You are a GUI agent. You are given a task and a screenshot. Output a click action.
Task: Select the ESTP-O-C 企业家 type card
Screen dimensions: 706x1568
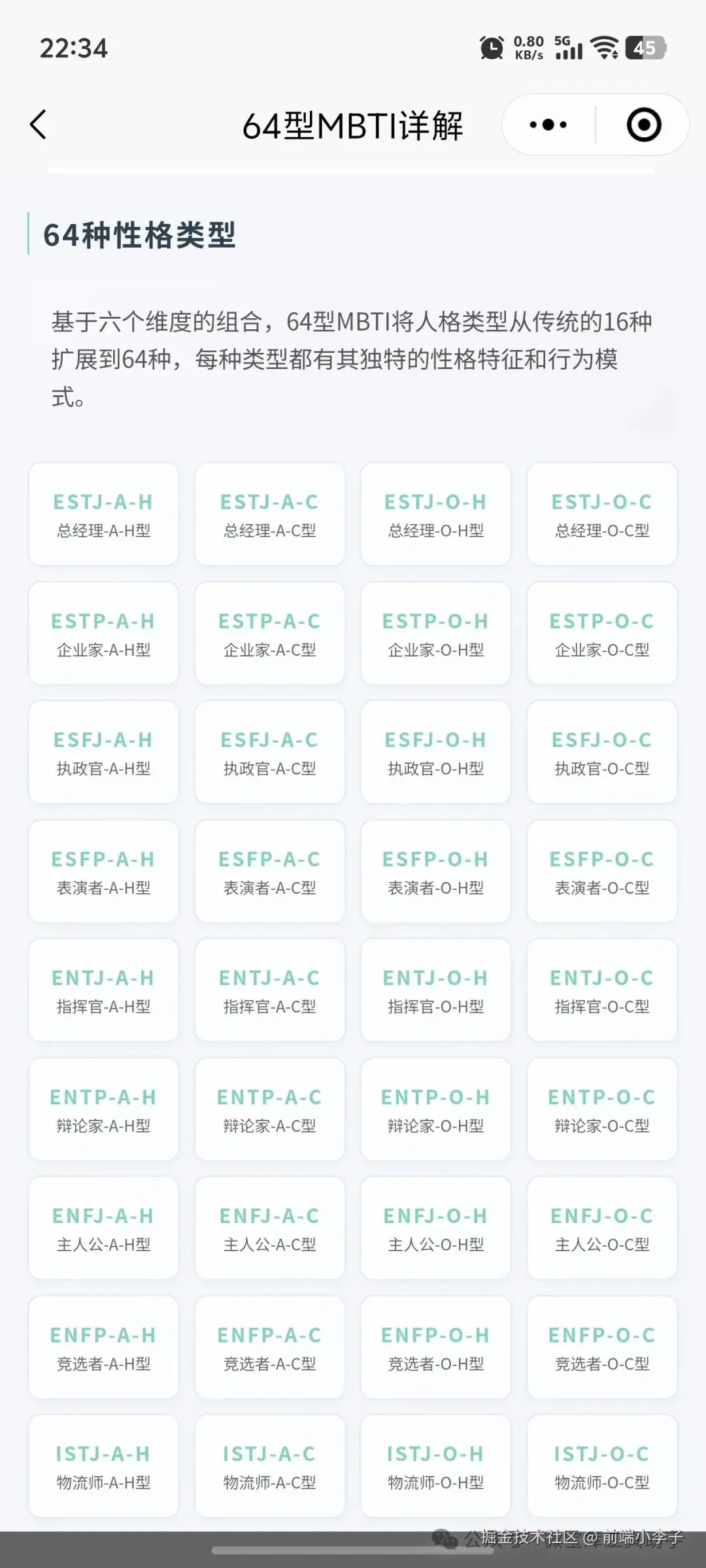point(601,632)
